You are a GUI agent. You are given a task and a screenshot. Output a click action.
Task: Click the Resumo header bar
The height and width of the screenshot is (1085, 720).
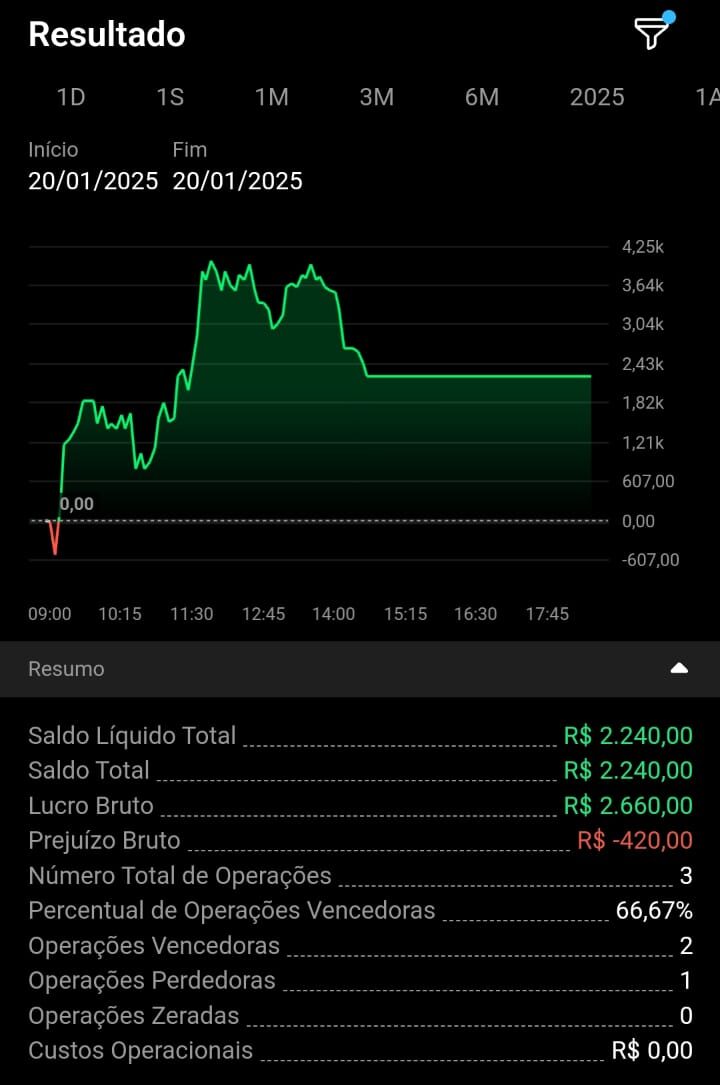point(360,668)
